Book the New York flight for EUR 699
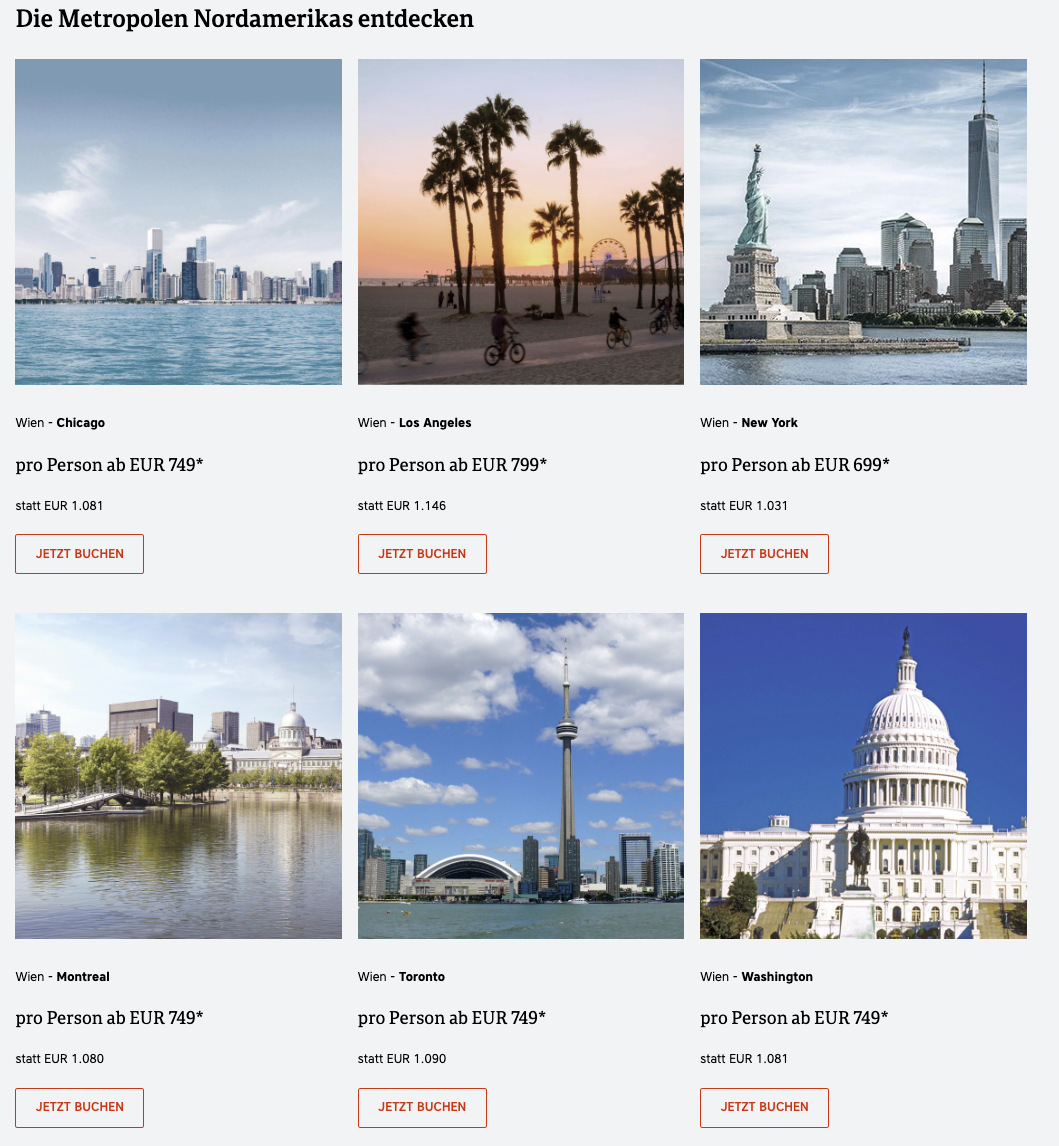This screenshot has width=1059, height=1146. point(764,554)
